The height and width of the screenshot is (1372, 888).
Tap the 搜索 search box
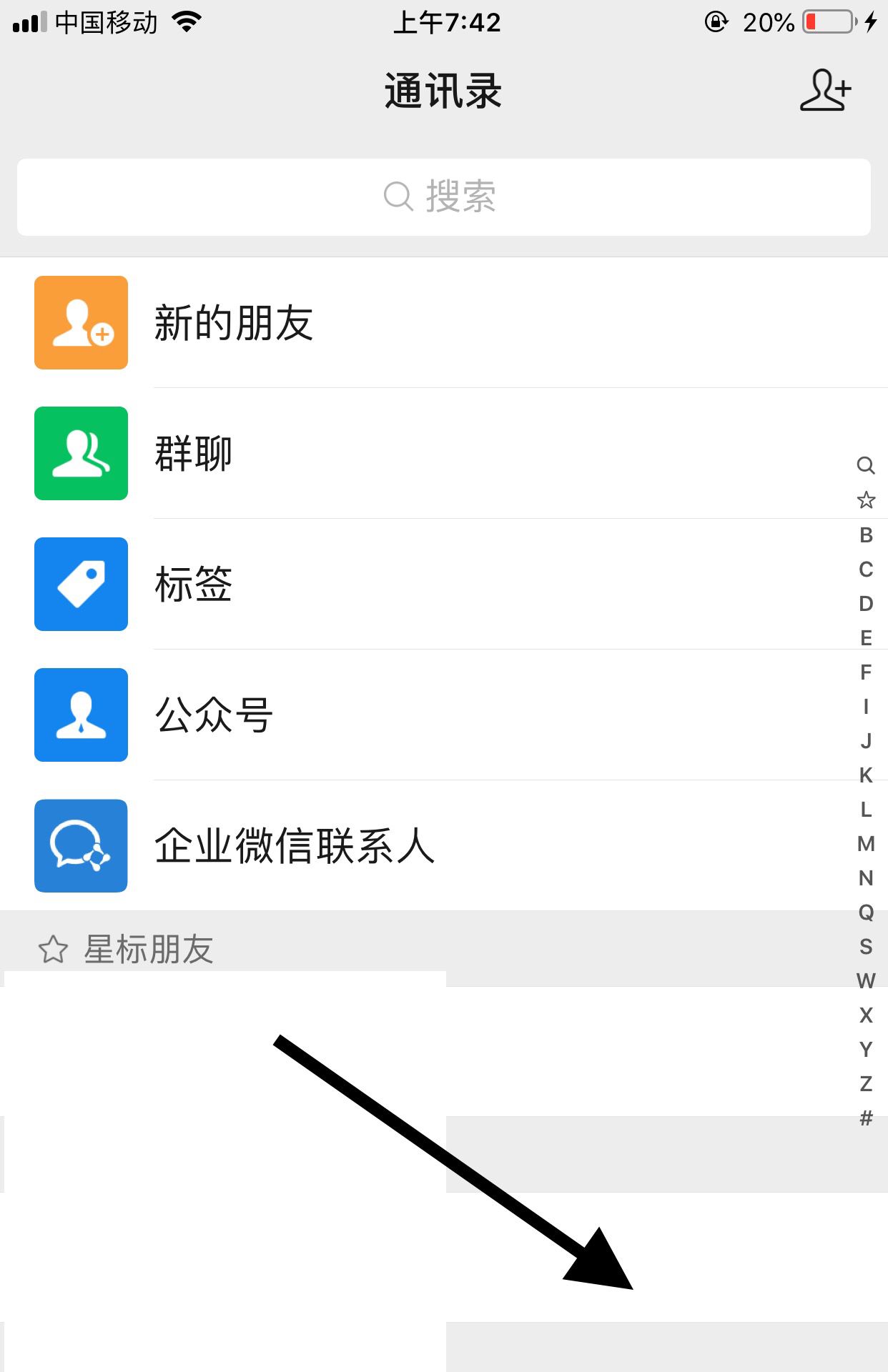443,197
